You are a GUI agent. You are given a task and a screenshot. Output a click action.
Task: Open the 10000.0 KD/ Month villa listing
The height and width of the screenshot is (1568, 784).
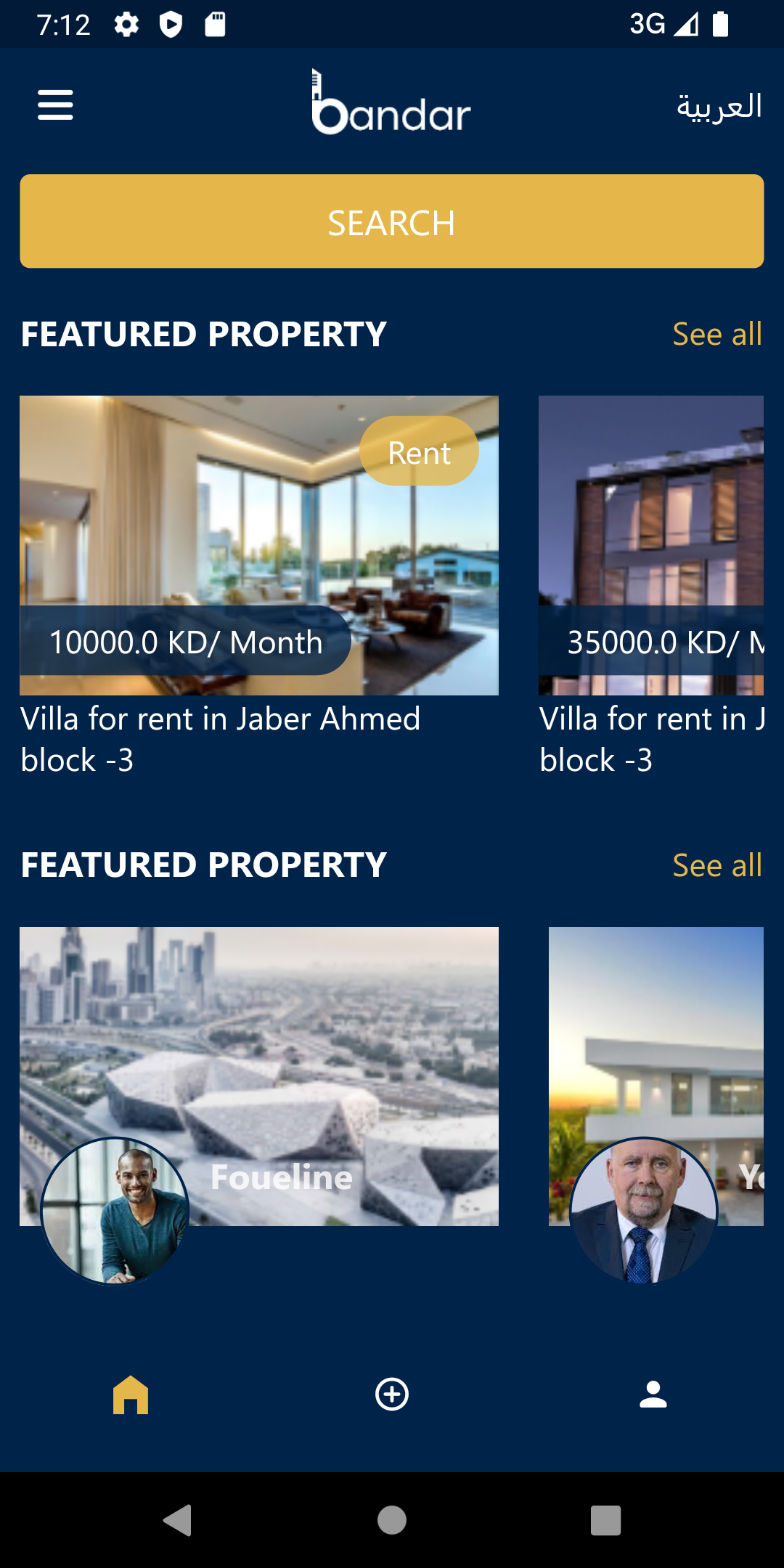point(259,544)
